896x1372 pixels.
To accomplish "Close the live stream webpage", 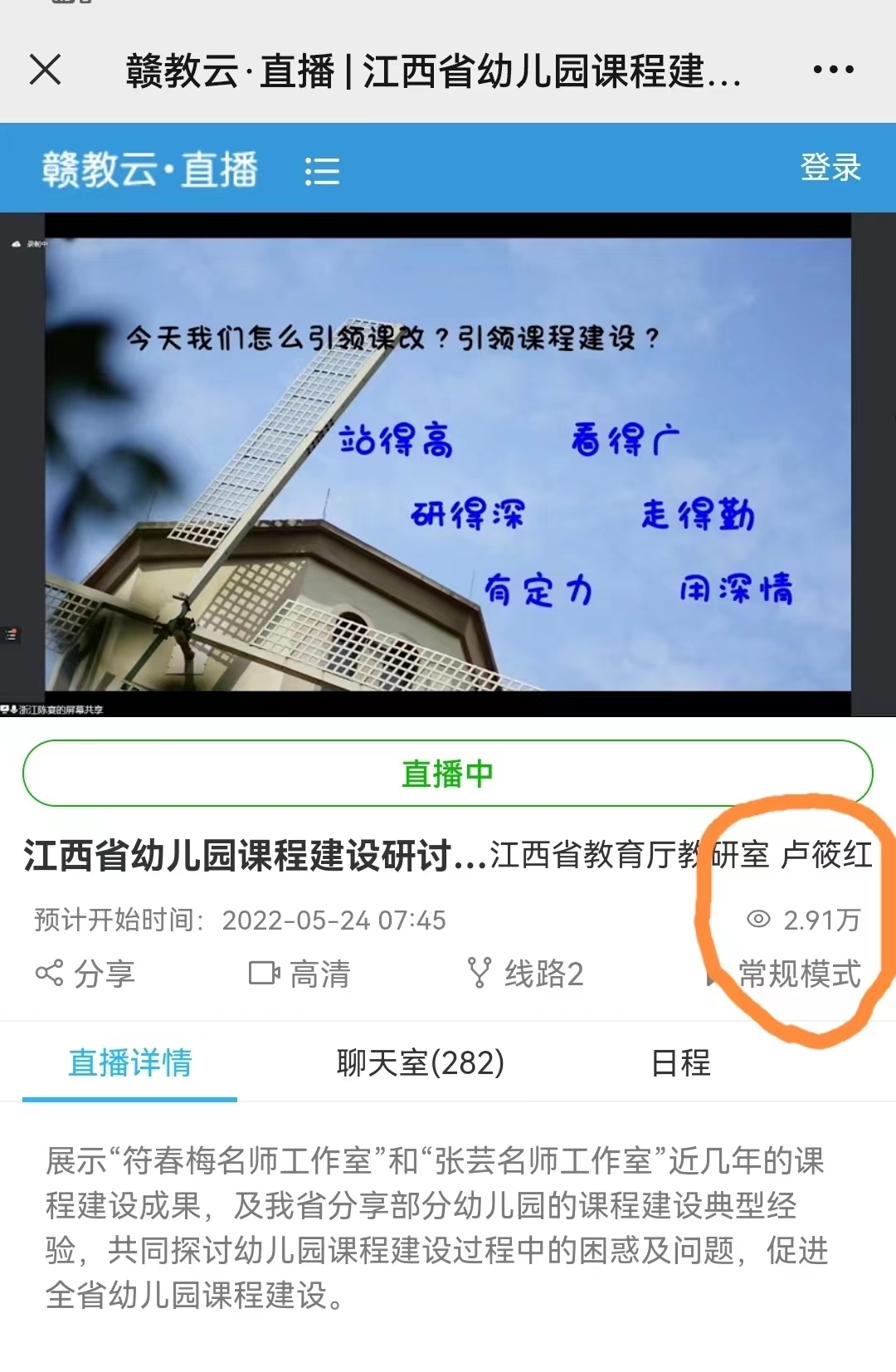I will [46, 70].
